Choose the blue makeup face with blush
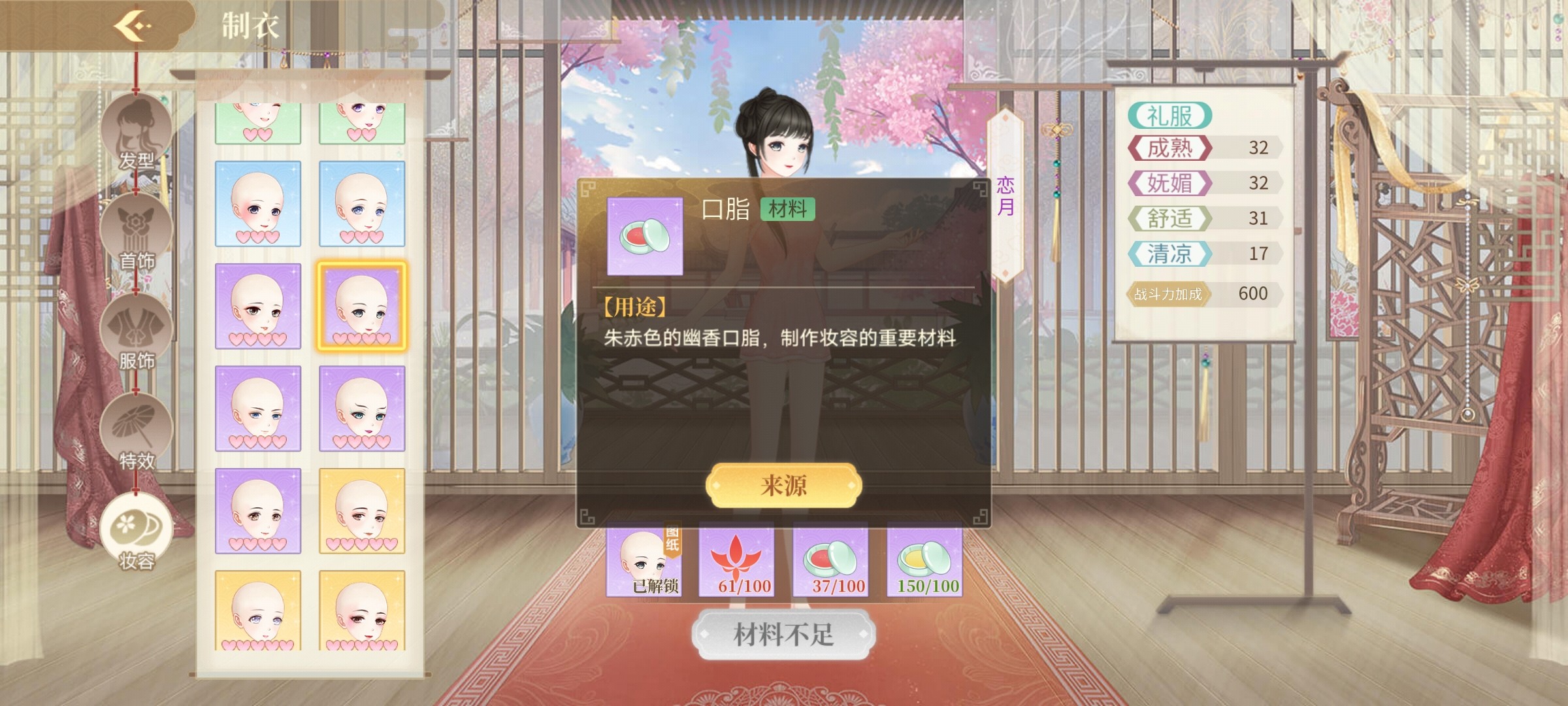This screenshot has height=706, width=1568. (258, 204)
